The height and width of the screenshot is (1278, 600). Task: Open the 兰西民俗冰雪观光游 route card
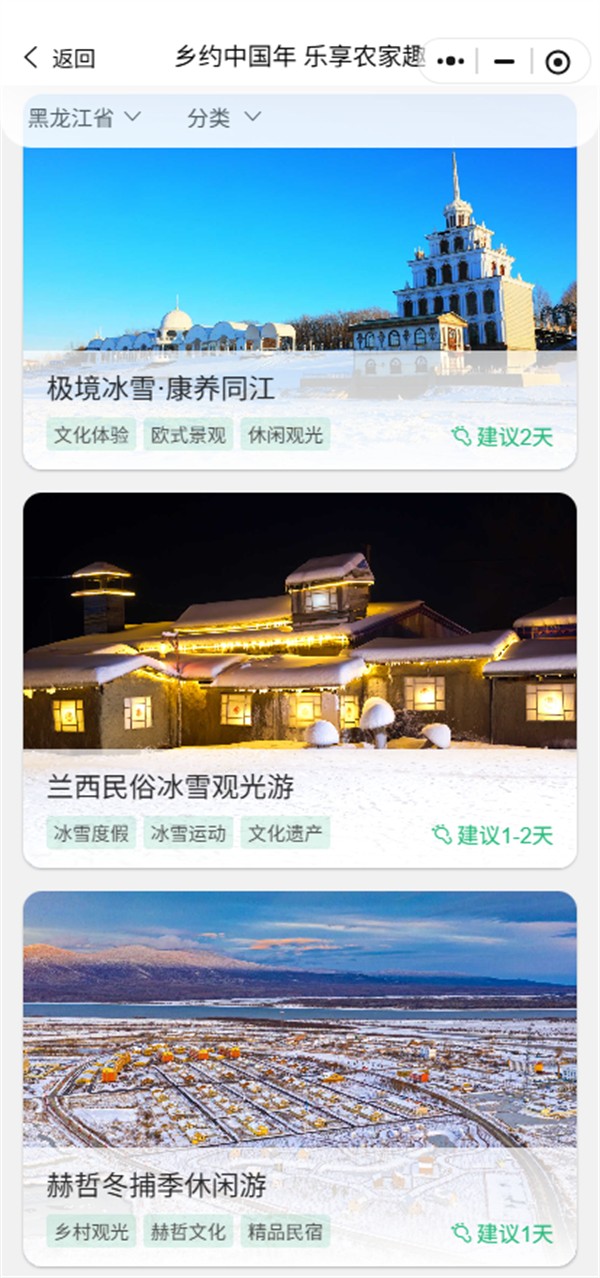click(x=300, y=680)
